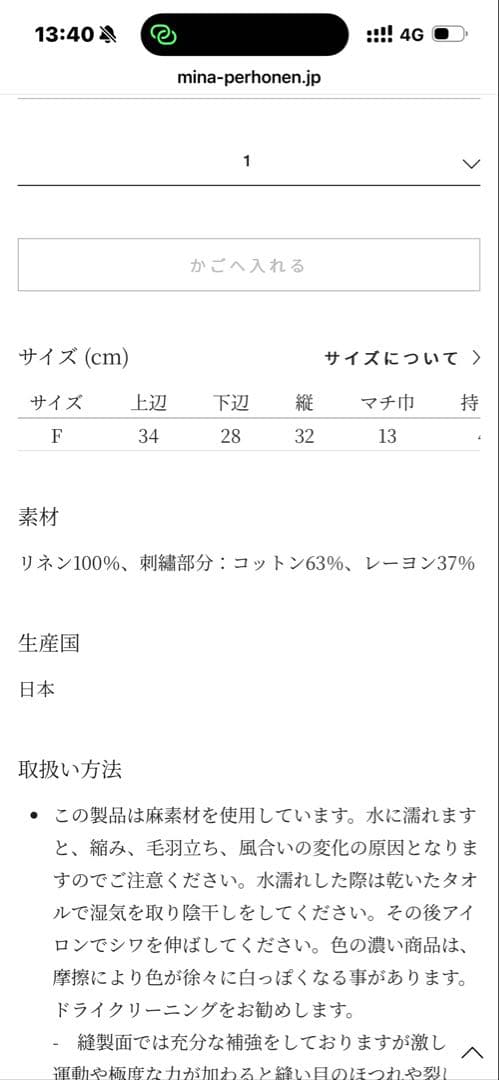Open the quantity dropdown showing 1
Viewport: 499px width, 1080px height.
pos(248,163)
